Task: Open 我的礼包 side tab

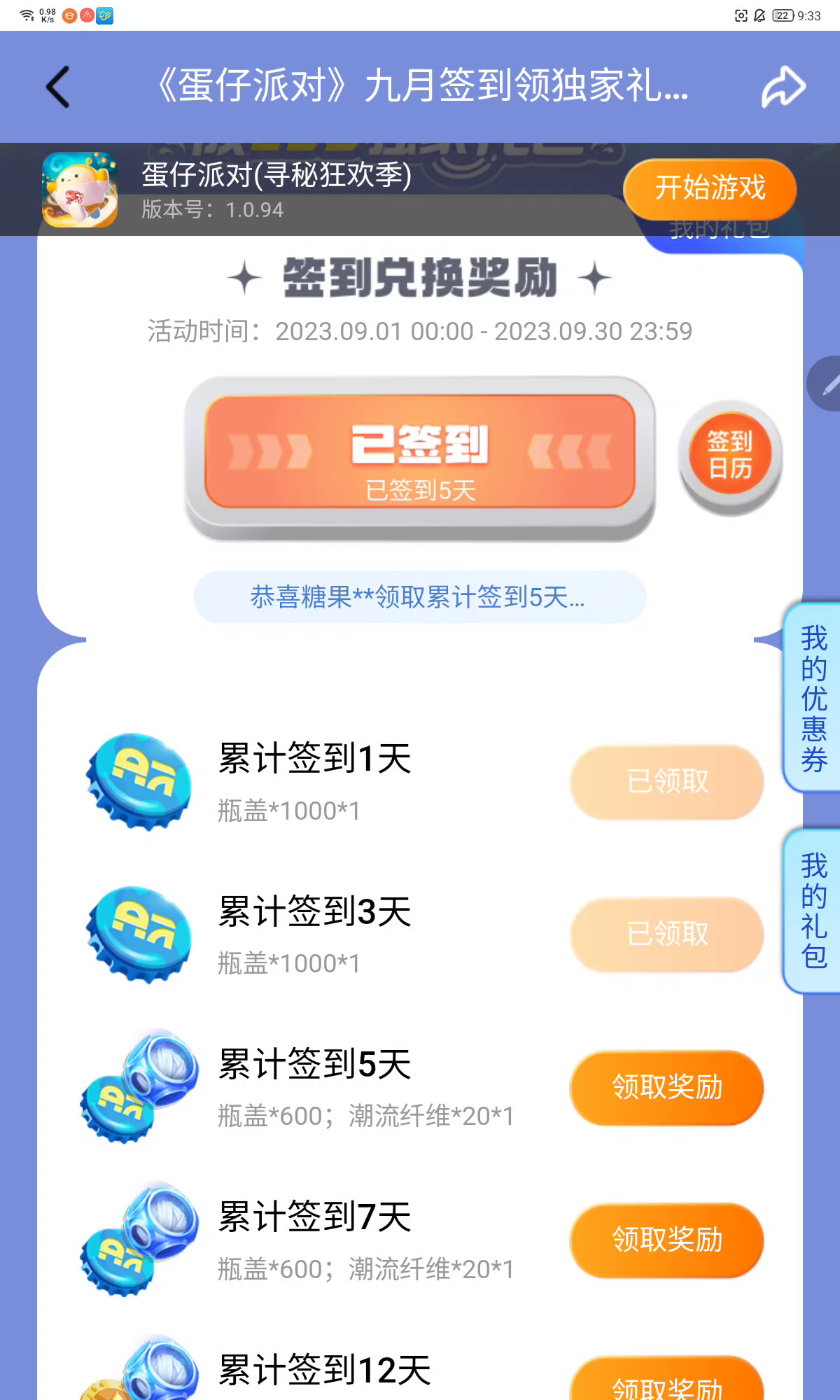Action: tap(813, 910)
